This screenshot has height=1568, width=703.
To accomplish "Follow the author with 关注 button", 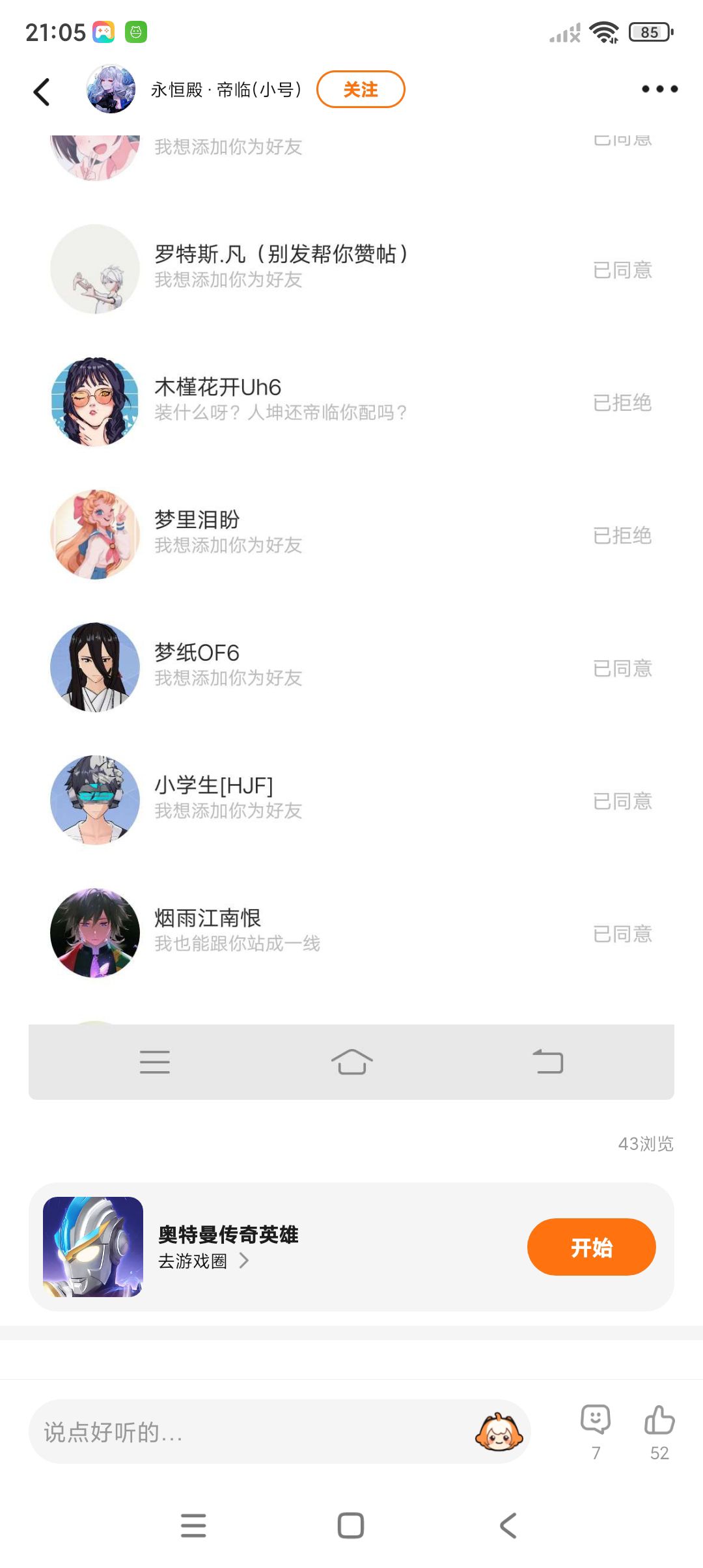I will tap(361, 89).
